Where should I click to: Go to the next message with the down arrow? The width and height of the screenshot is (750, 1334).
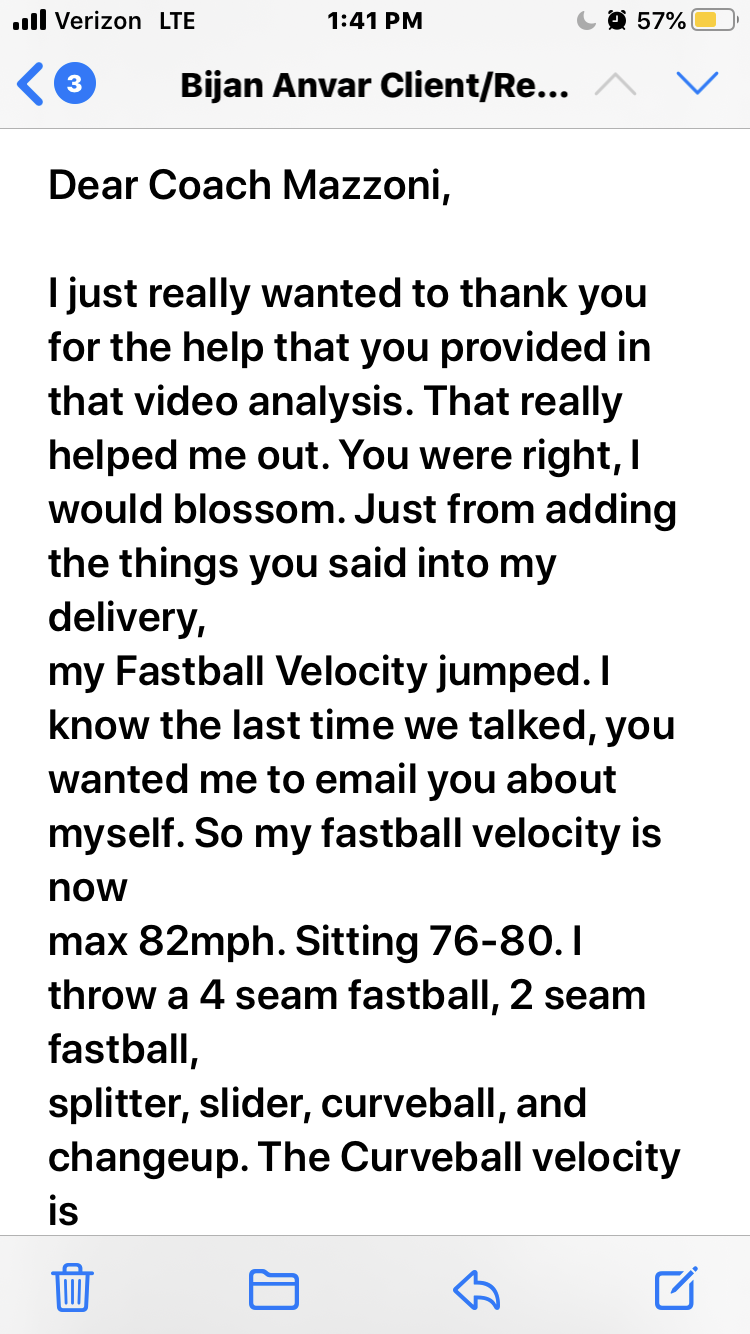[697, 85]
